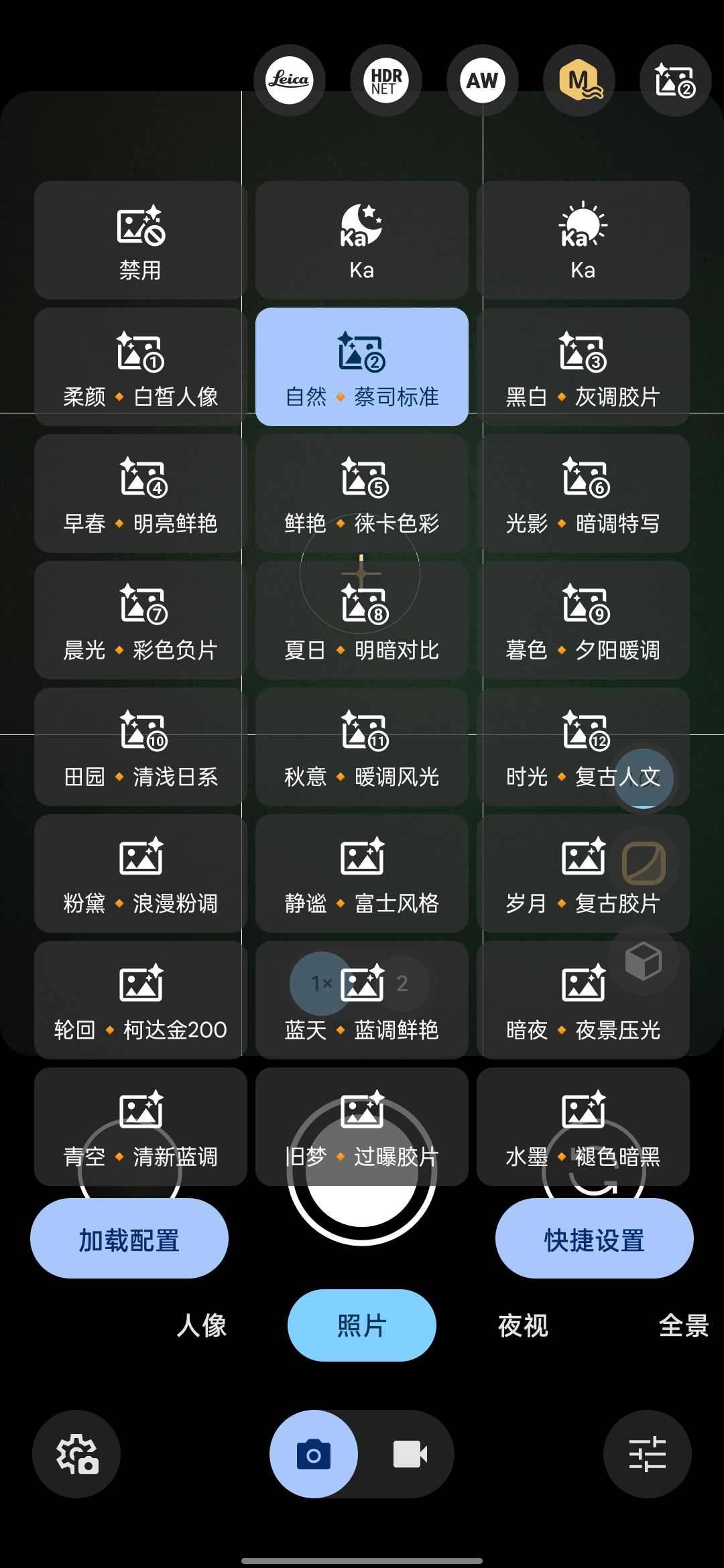Switch to 全景 panorama mode
The width and height of the screenshot is (724, 1568).
click(x=683, y=1325)
